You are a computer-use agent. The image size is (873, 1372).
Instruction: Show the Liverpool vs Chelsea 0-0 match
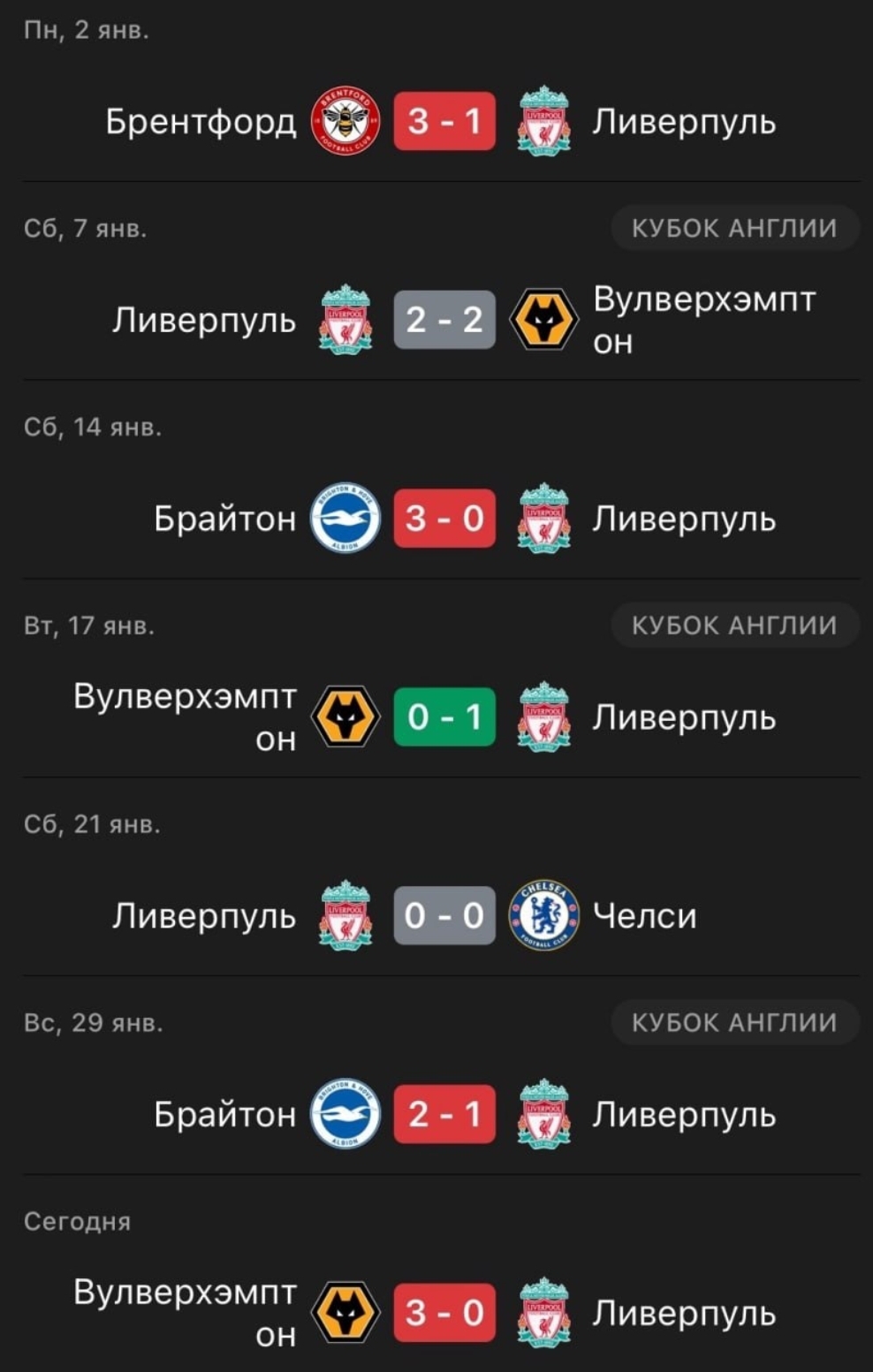pos(444,915)
